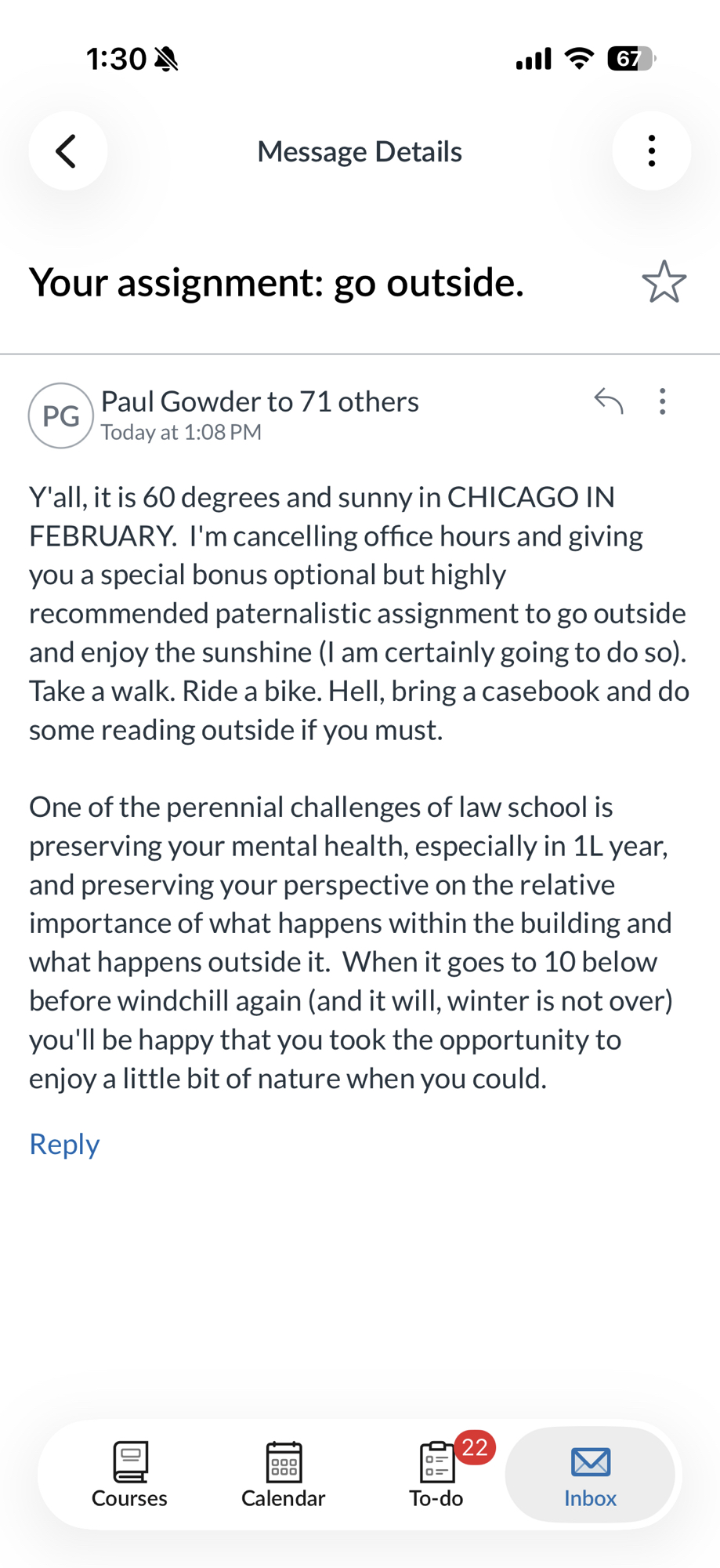Open the Calendar tab
Viewport: 720px width, 1568px height.
[x=283, y=1474]
